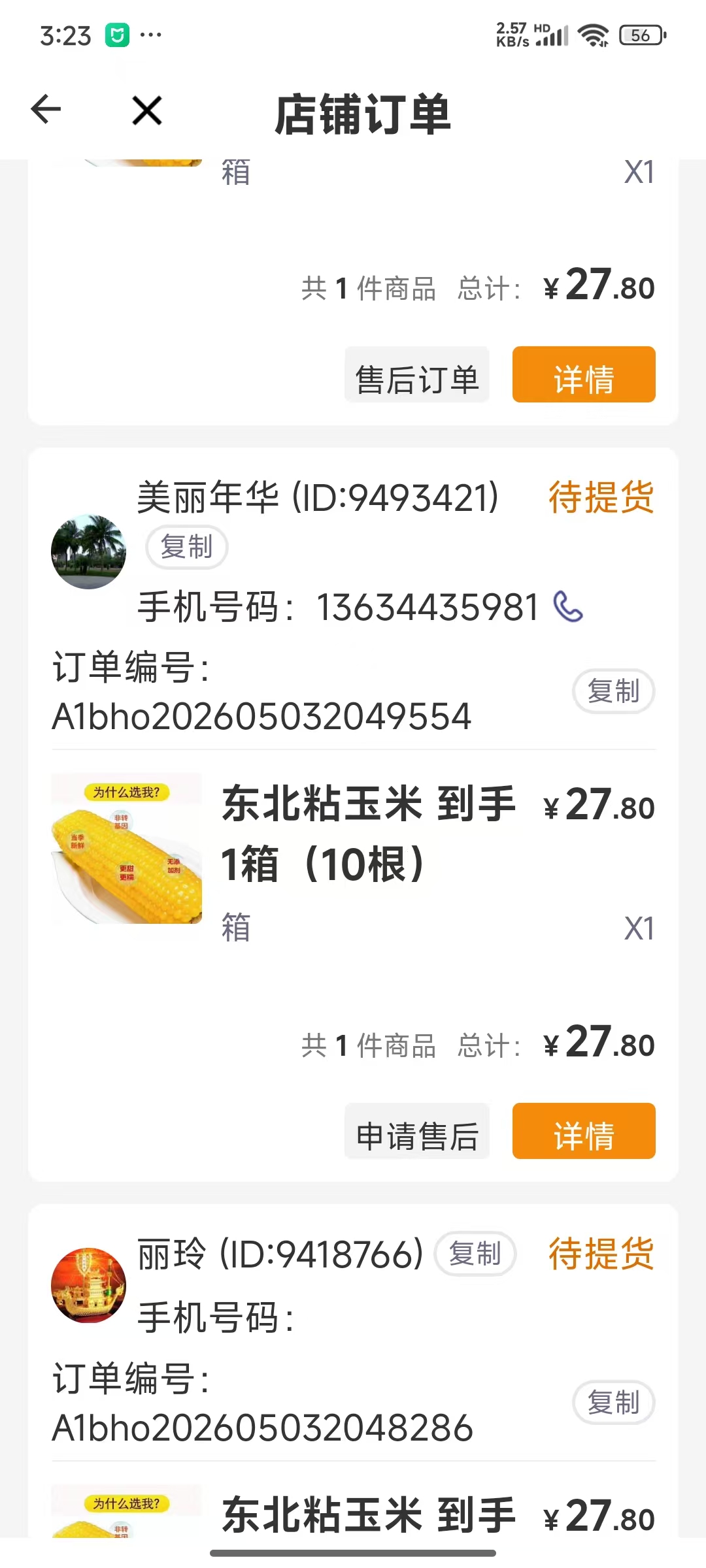The height and width of the screenshot is (1568, 706).
Task: Copy order number A1bho202605032048286
Action: click(x=613, y=1403)
